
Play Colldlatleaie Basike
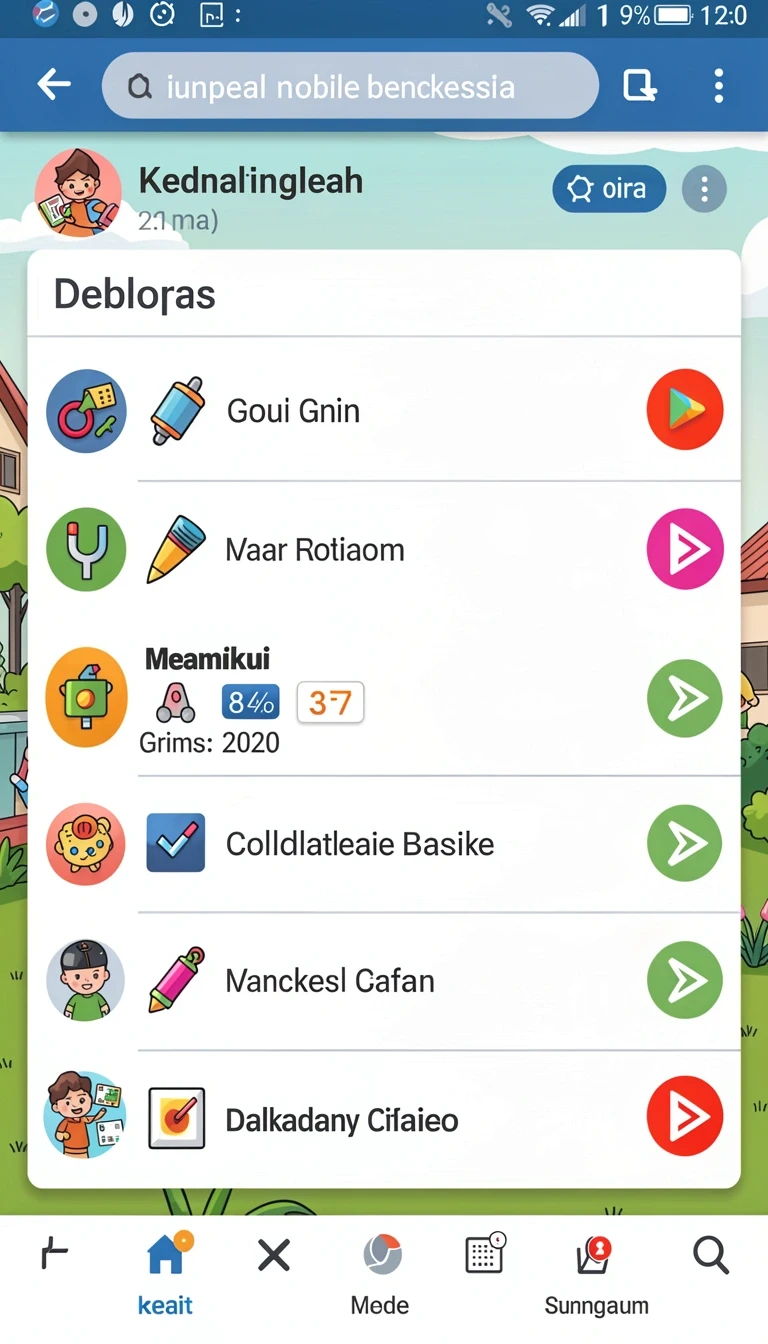(x=685, y=843)
